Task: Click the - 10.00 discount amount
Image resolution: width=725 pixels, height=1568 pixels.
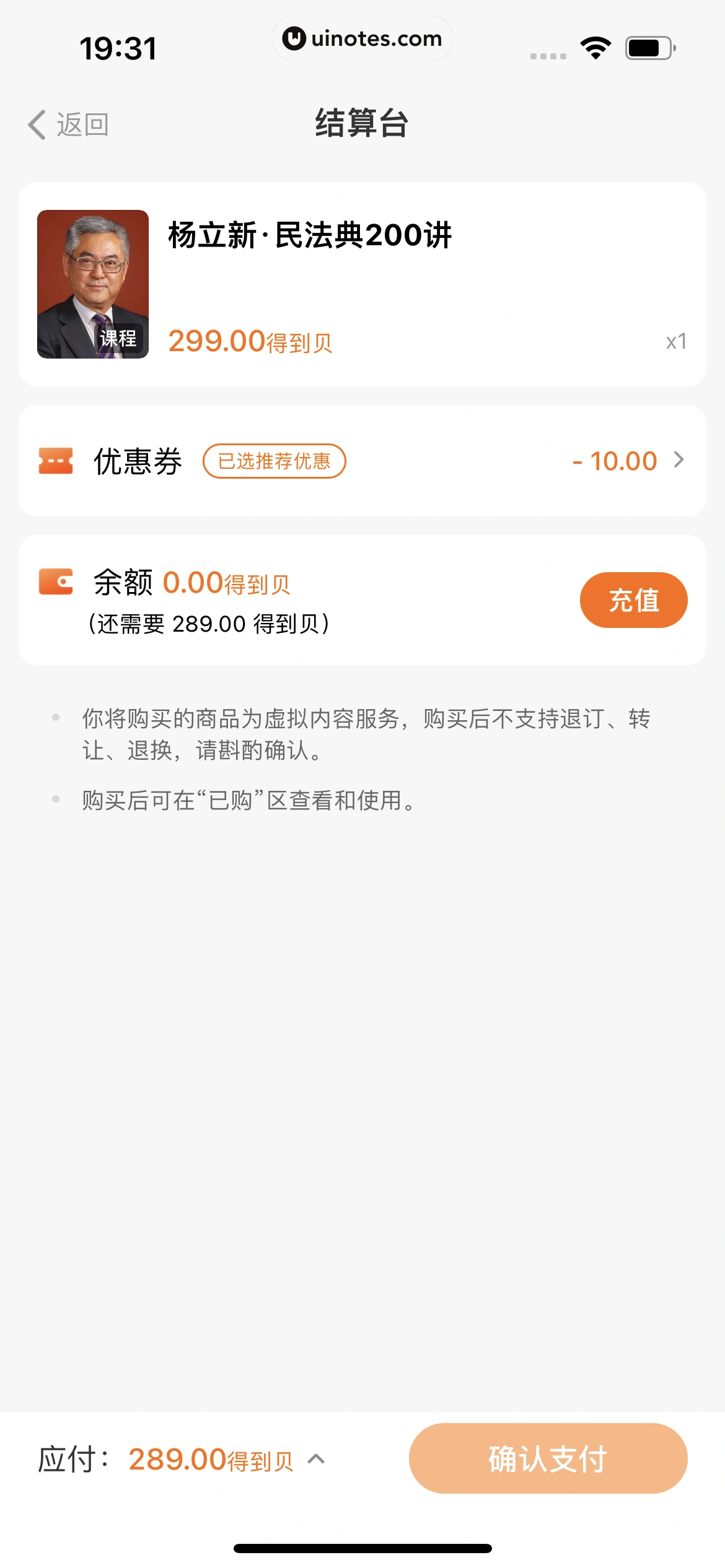Action: (x=614, y=460)
